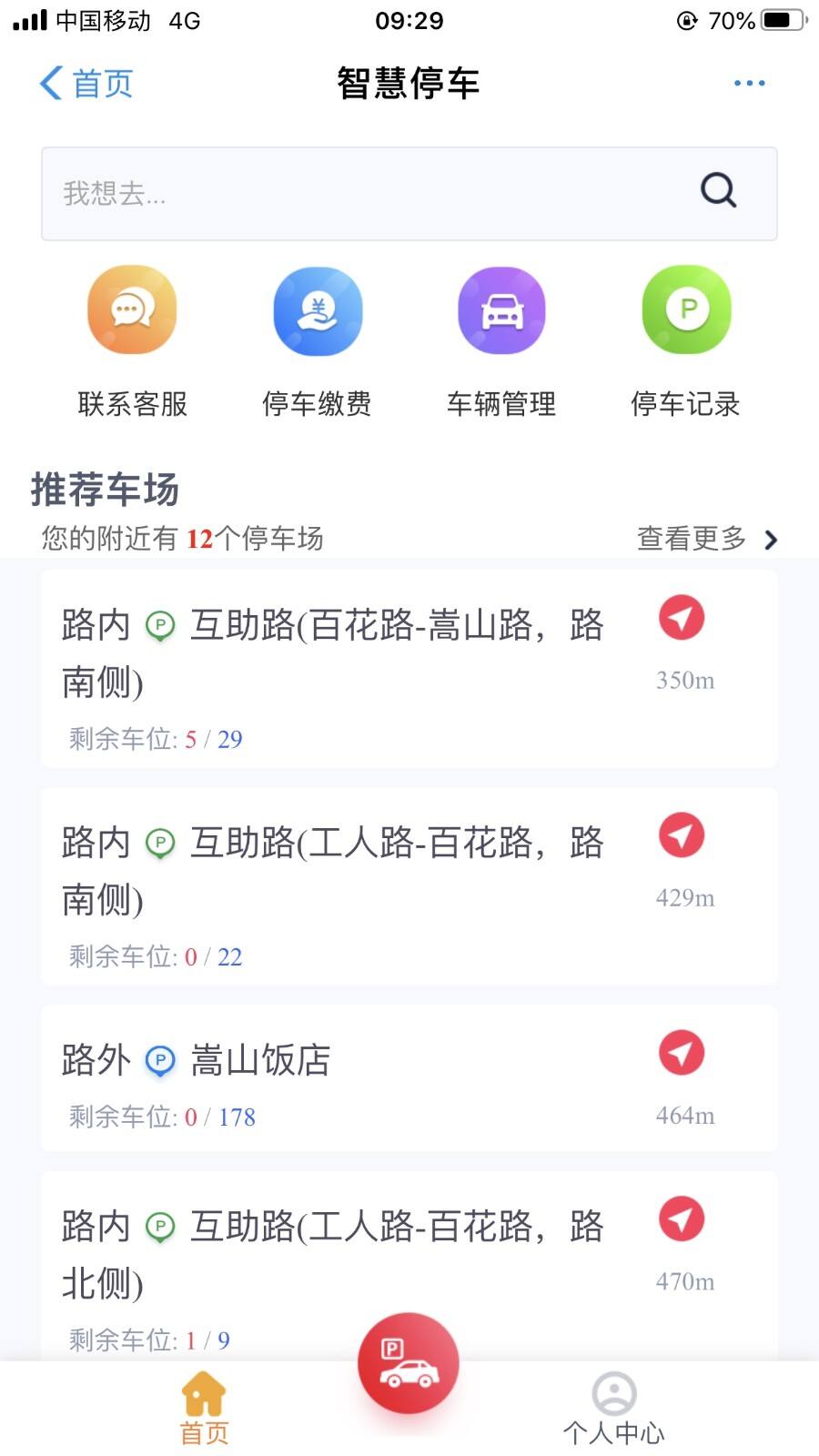Open 停车记录 parking records

(686, 310)
